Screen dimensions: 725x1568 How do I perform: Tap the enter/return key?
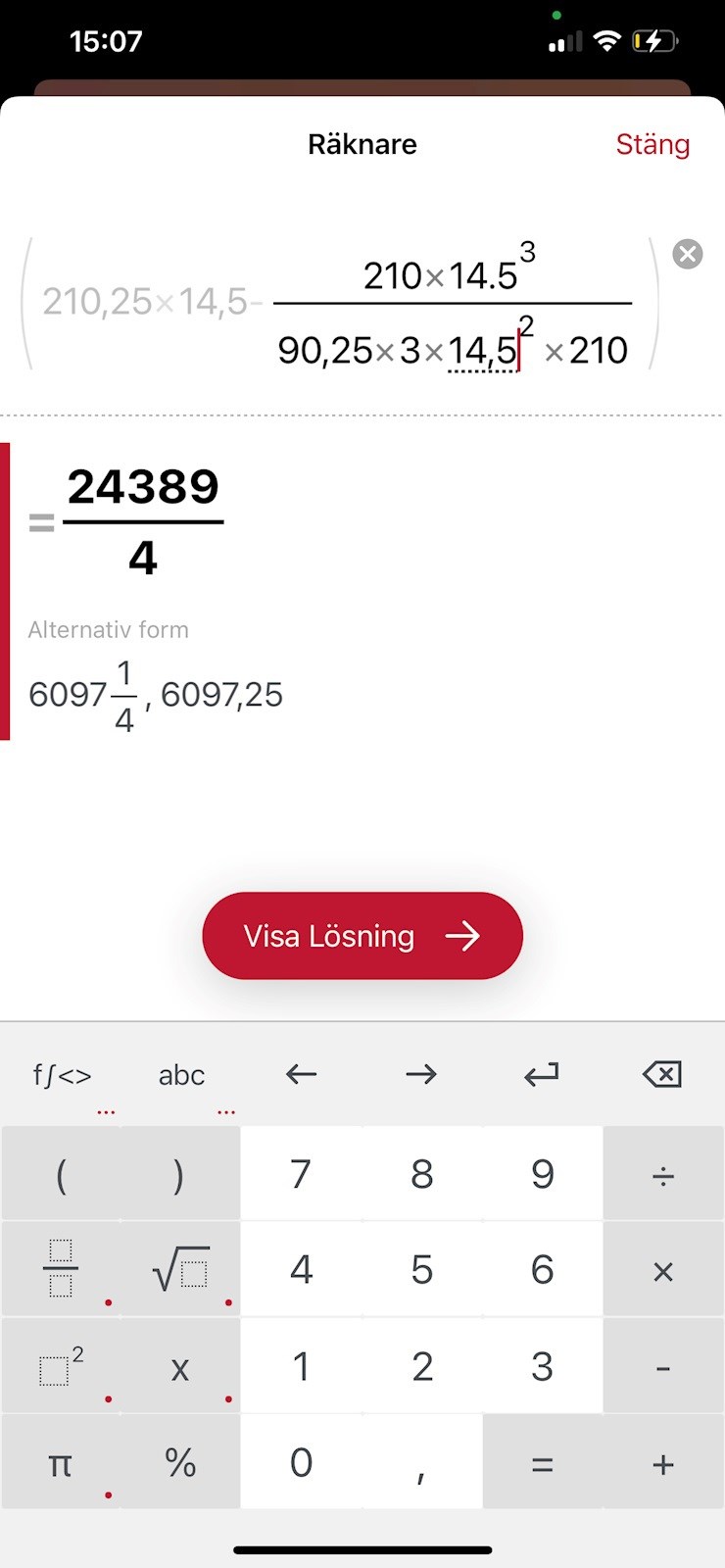coord(542,1075)
